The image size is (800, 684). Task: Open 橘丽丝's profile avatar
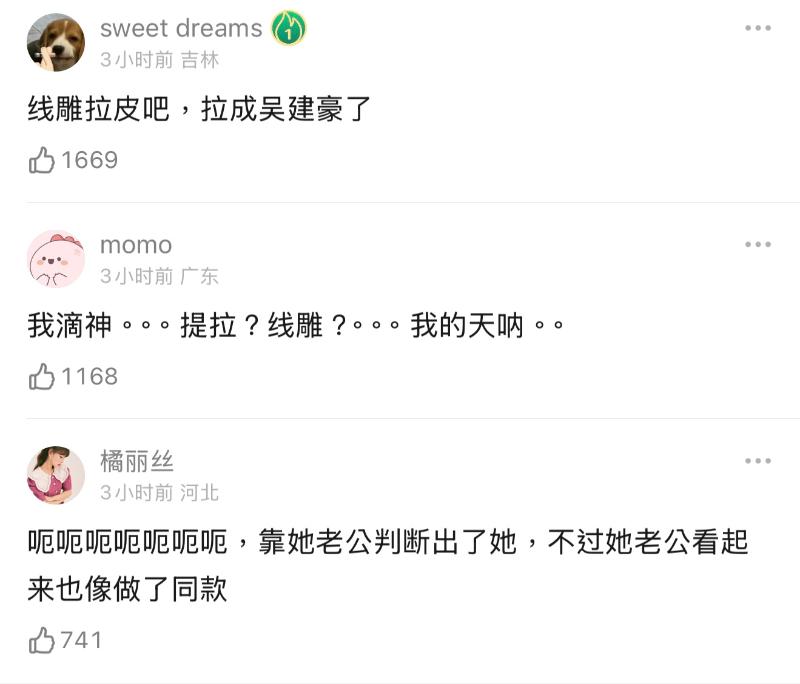click(x=56, y=475)
